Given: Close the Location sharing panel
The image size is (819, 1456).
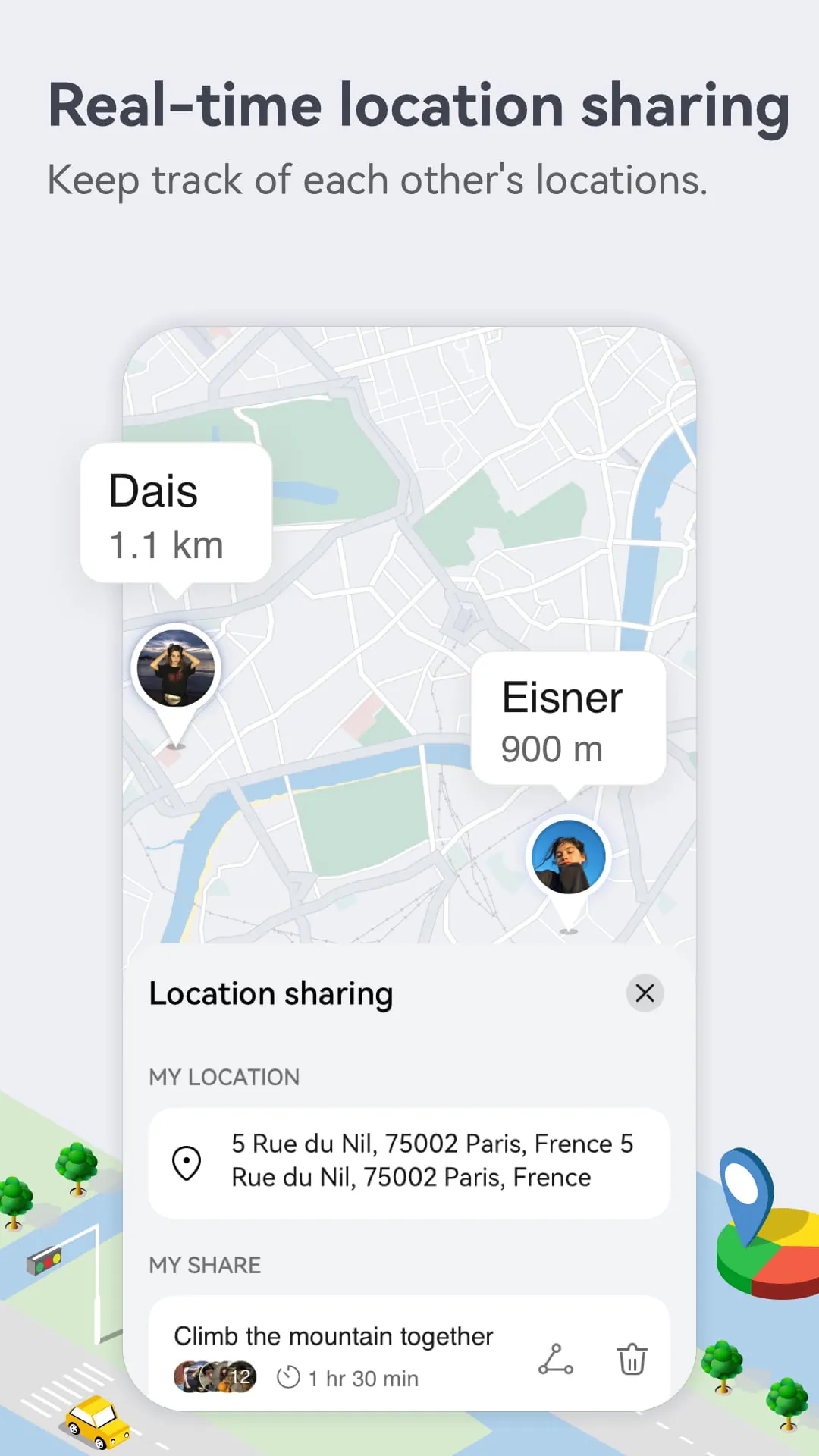Looking at the screenshot, I should (645, 993).
